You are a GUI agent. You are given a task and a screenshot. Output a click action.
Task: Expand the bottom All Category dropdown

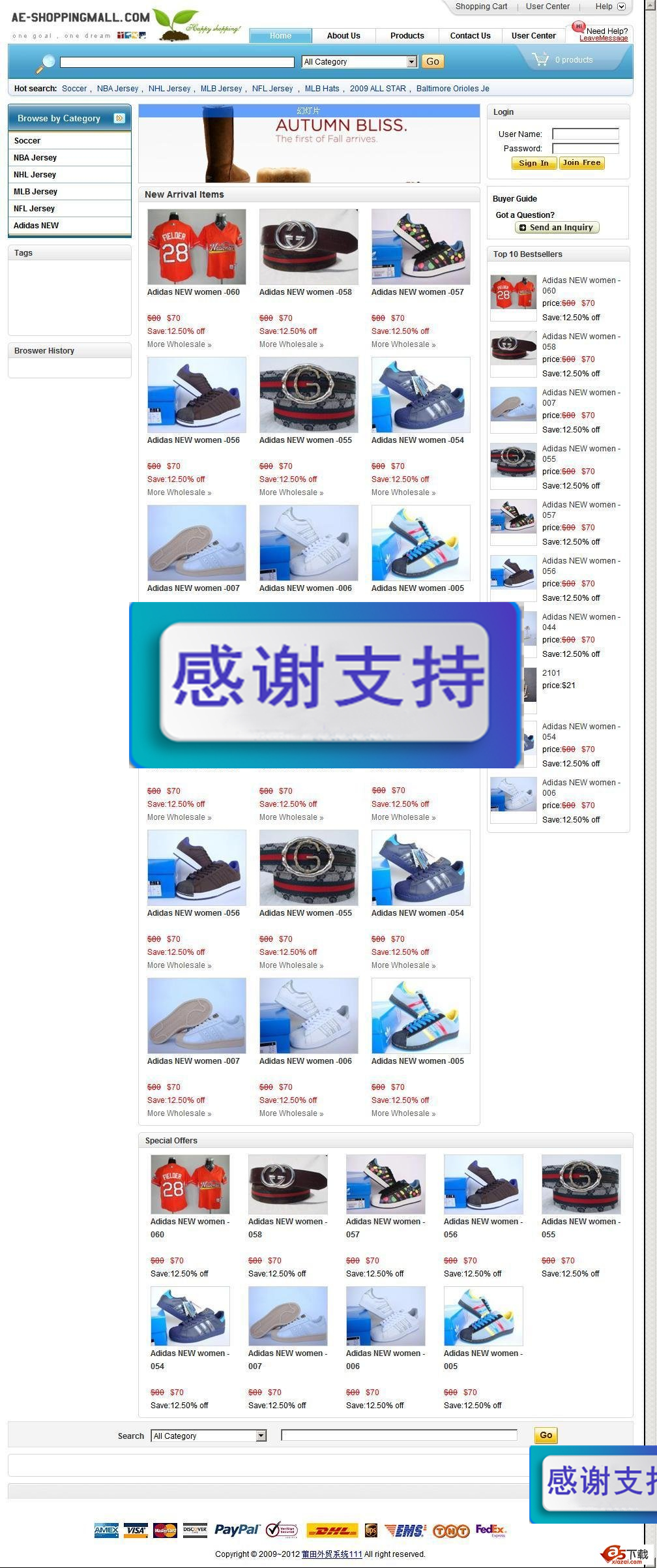209,1436
